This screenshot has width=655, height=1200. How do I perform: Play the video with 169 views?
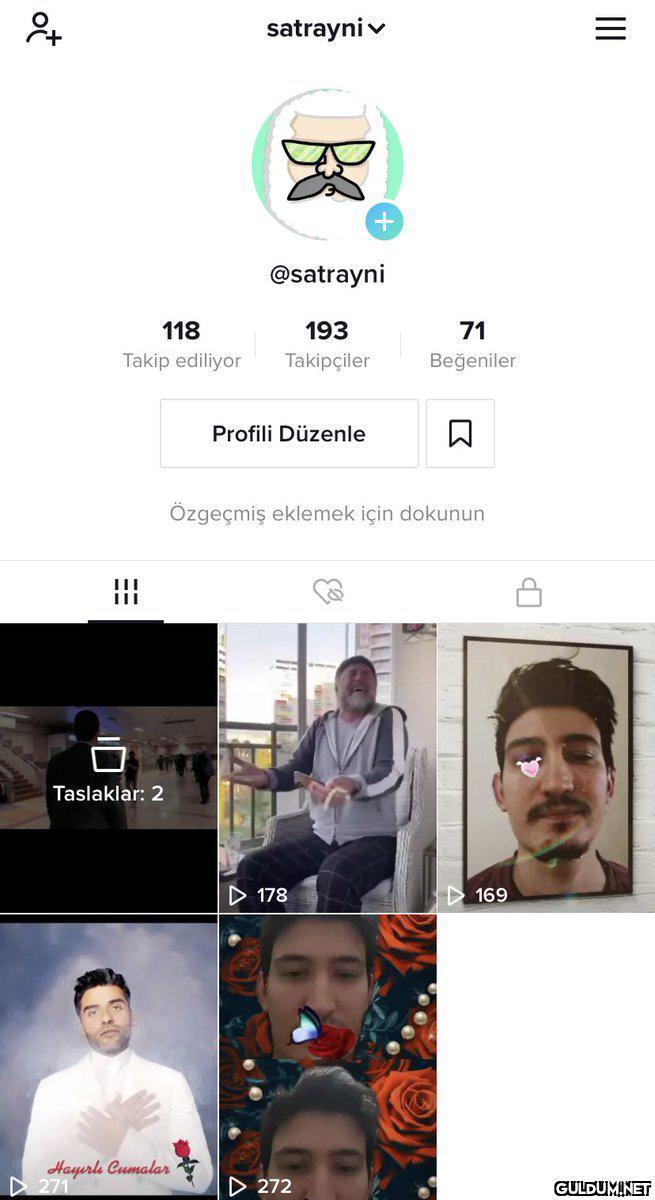point(546,768)
